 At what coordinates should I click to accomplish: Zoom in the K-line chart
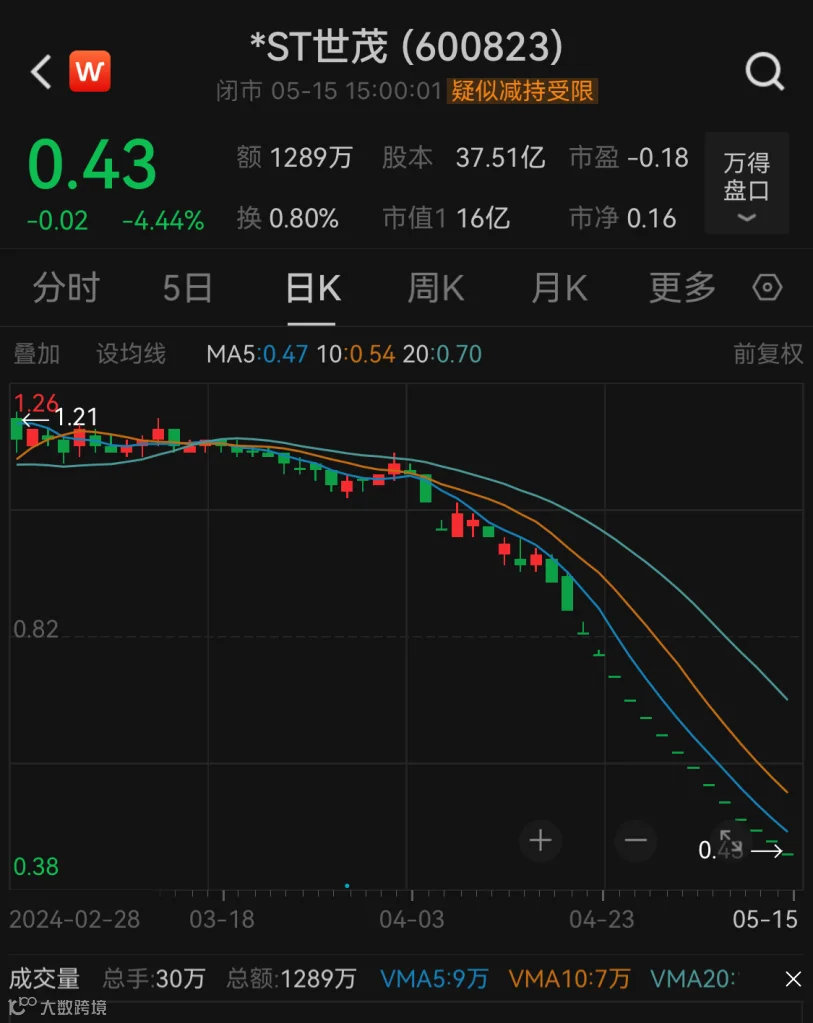click(540, 840)
